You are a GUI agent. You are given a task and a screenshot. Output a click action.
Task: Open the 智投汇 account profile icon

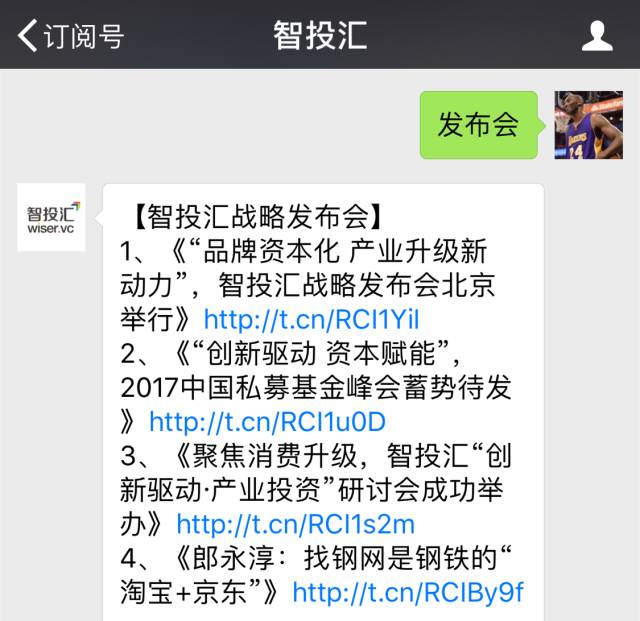pyautogui.click(x=597, y=36)
